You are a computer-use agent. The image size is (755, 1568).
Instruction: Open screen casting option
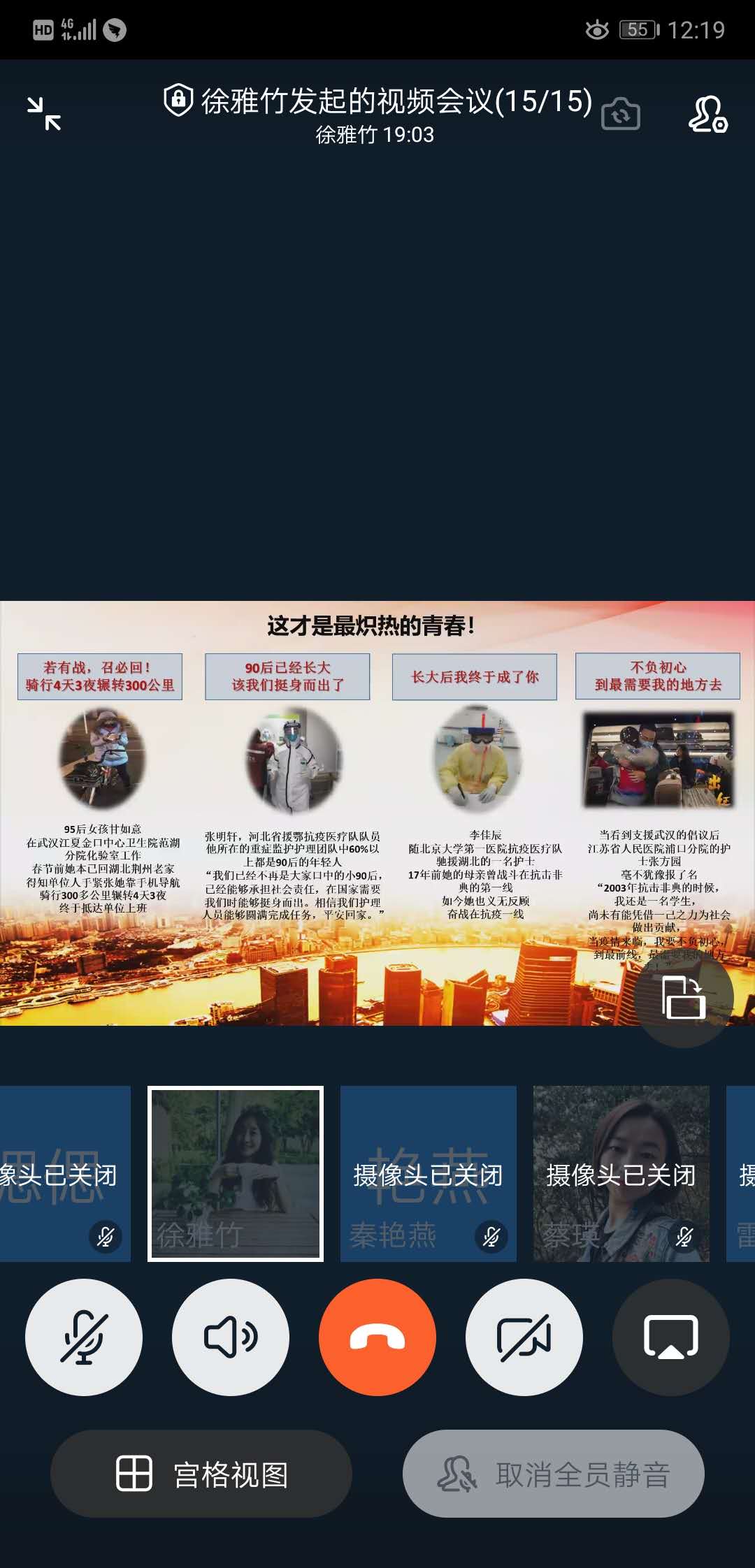point(671,1337)
